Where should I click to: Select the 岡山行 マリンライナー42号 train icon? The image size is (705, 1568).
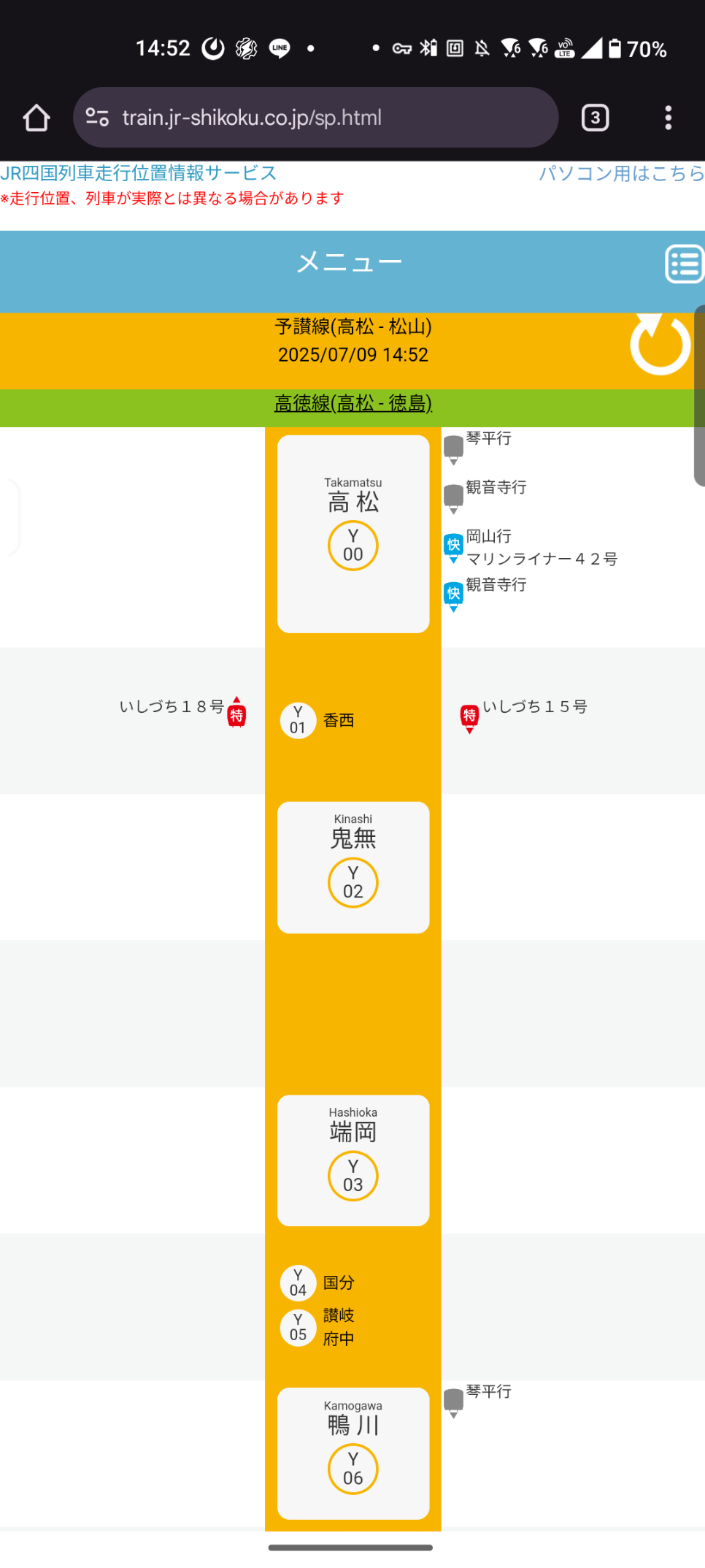[453, 548]
